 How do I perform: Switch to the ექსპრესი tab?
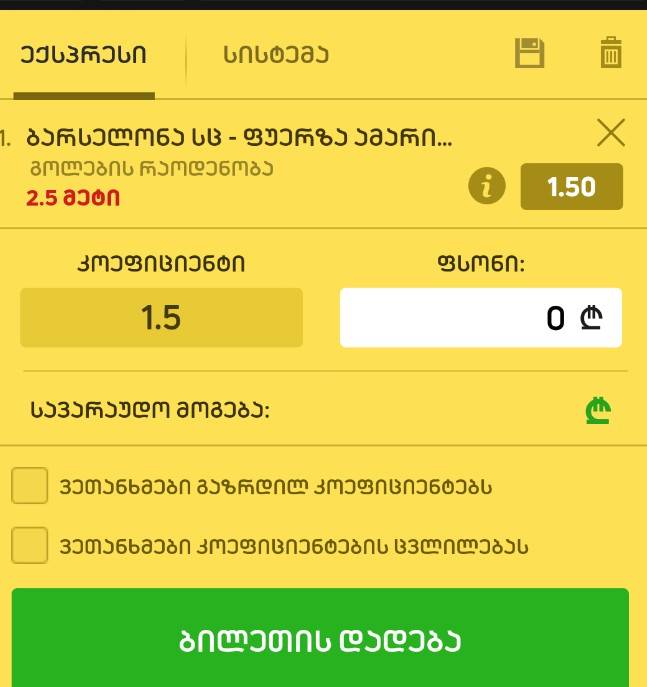click(83, 55)
